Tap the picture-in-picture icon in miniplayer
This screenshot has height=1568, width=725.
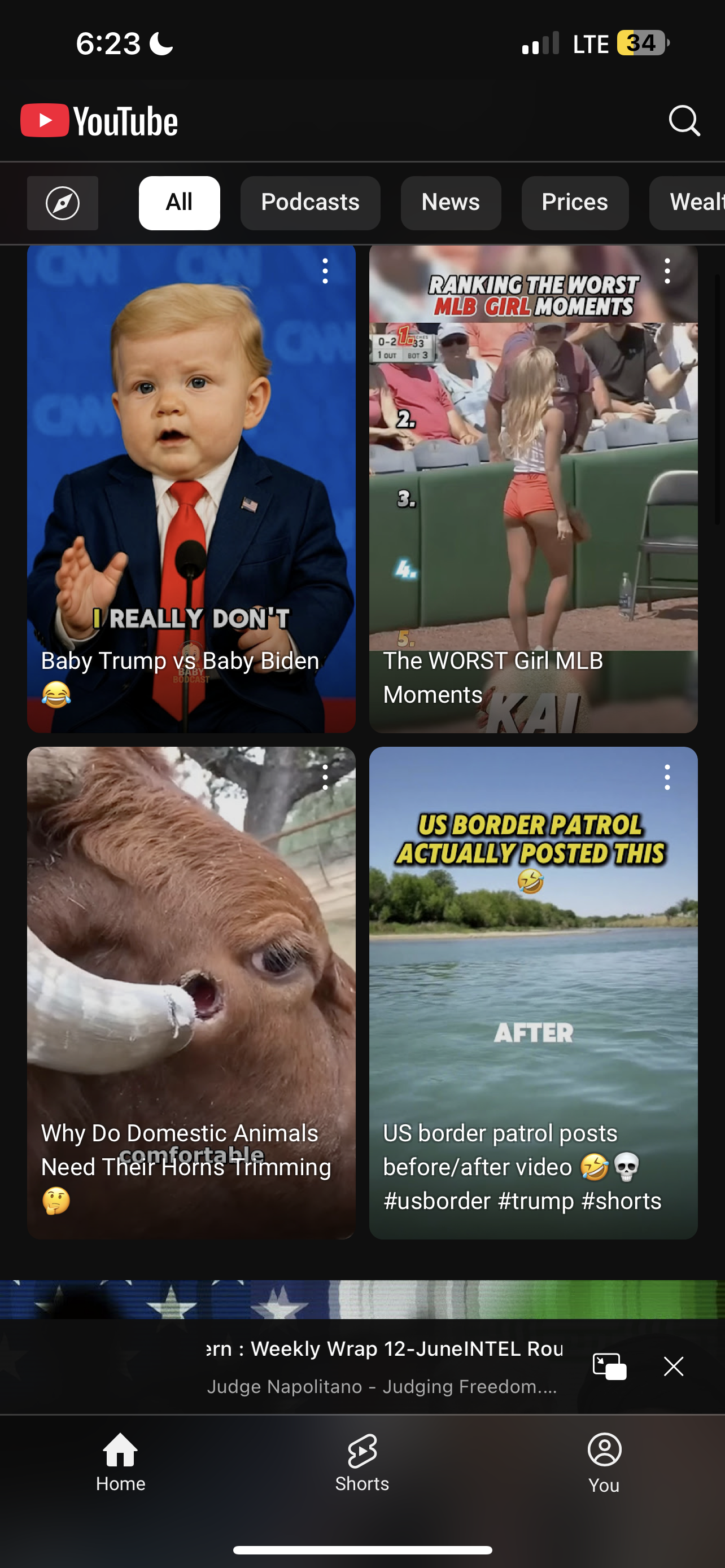(x=609, y=1366)
